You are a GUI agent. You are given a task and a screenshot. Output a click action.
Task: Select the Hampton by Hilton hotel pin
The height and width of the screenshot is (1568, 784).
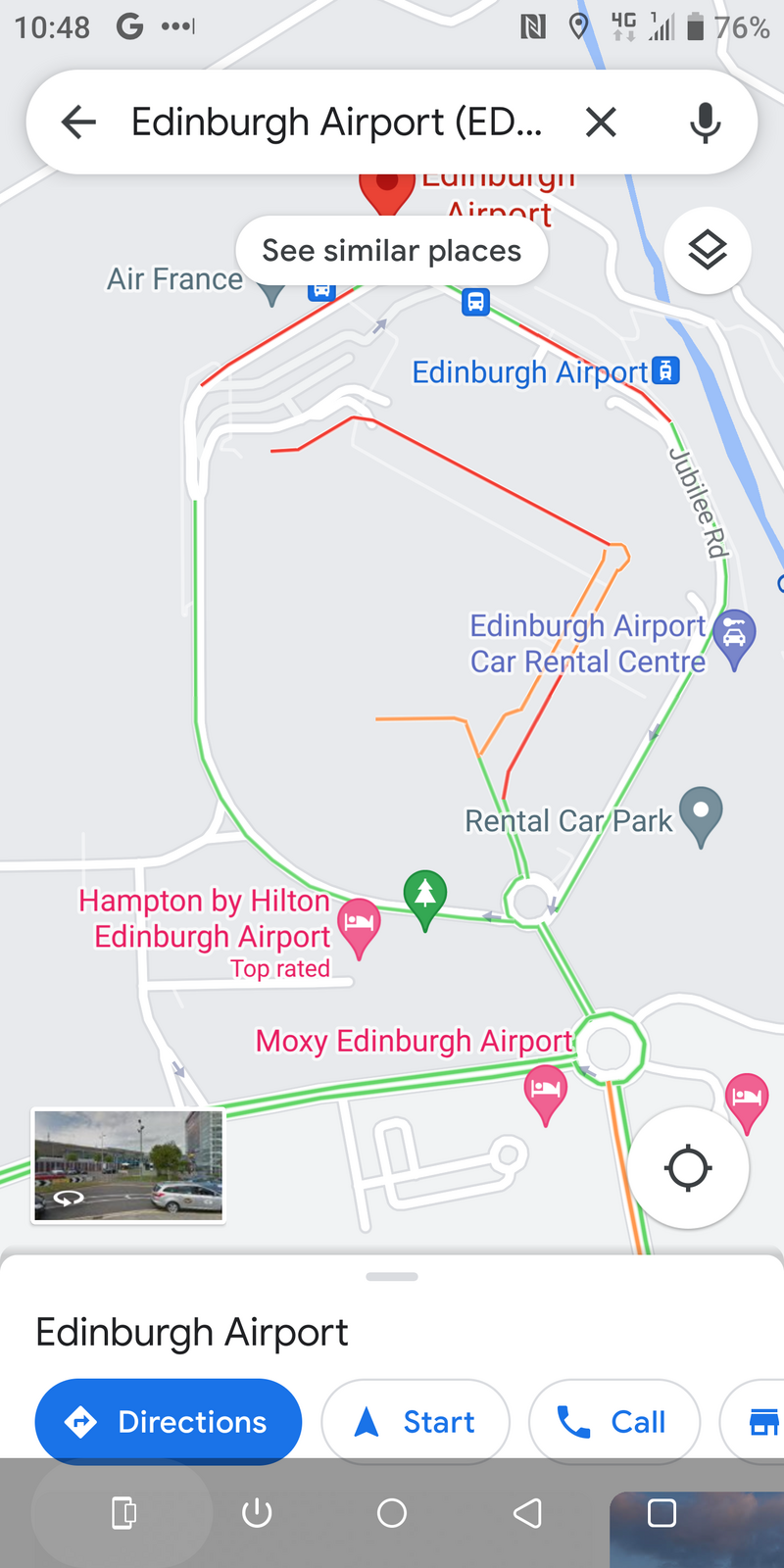(x=358, y=924)
